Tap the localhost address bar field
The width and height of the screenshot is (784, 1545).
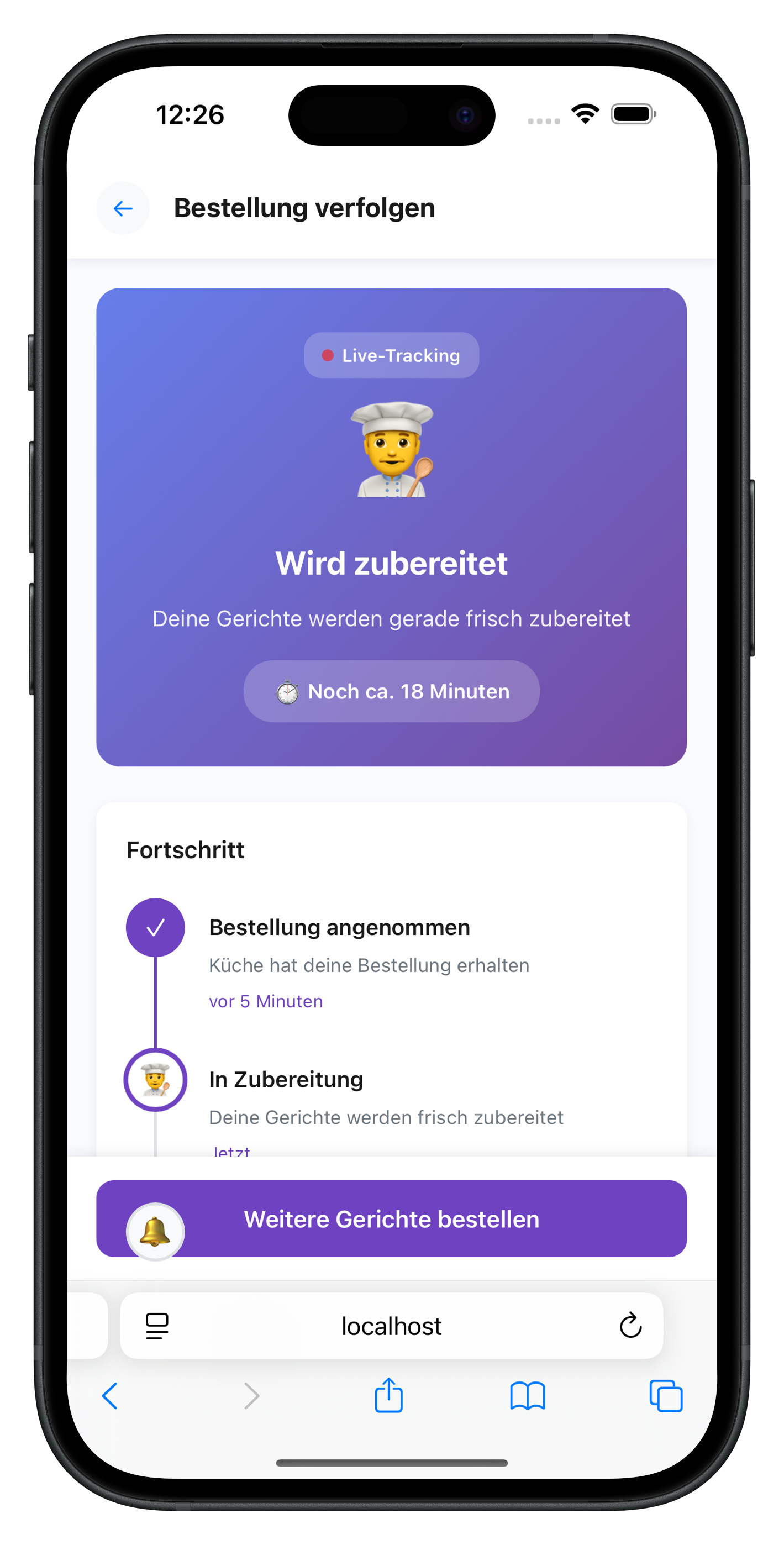point(391,1326)
